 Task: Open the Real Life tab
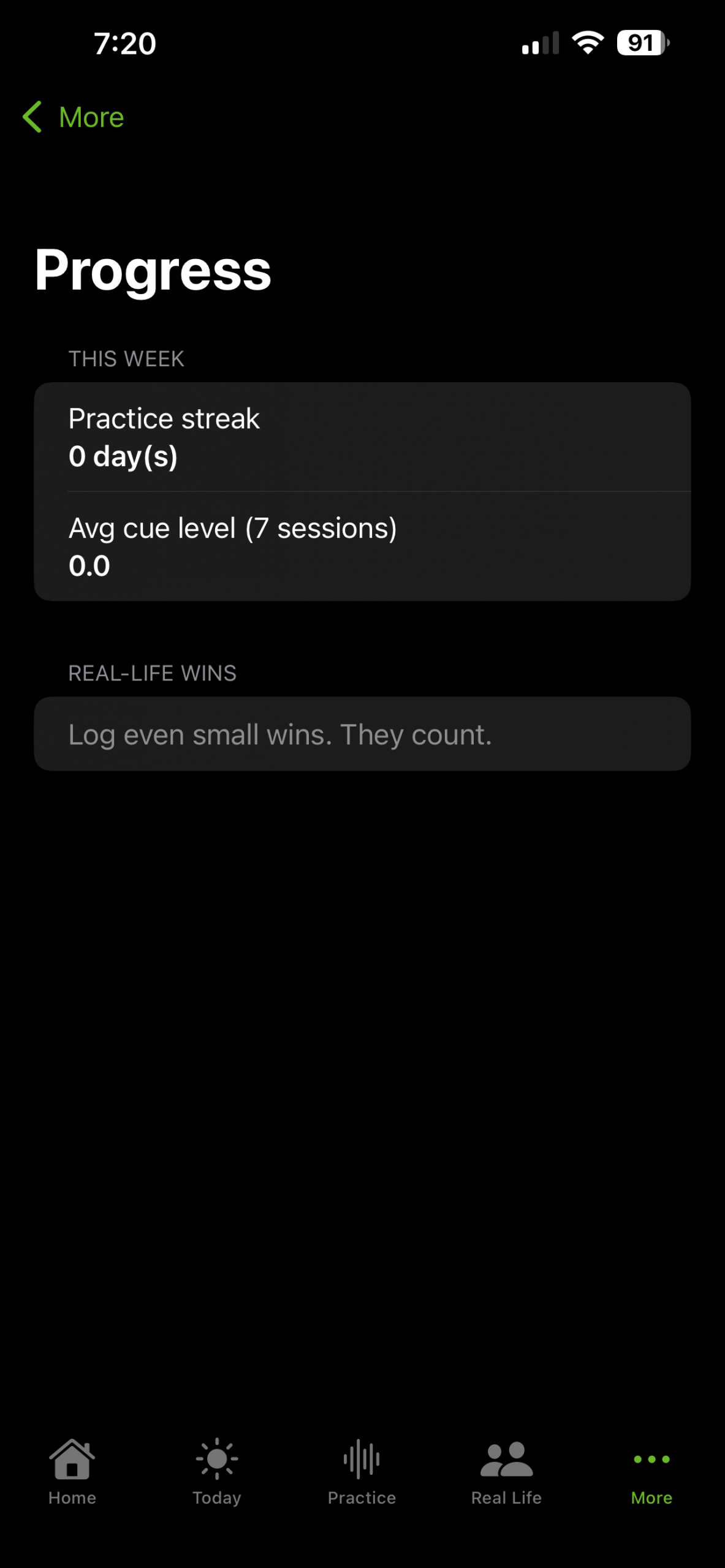(506, 1471)
